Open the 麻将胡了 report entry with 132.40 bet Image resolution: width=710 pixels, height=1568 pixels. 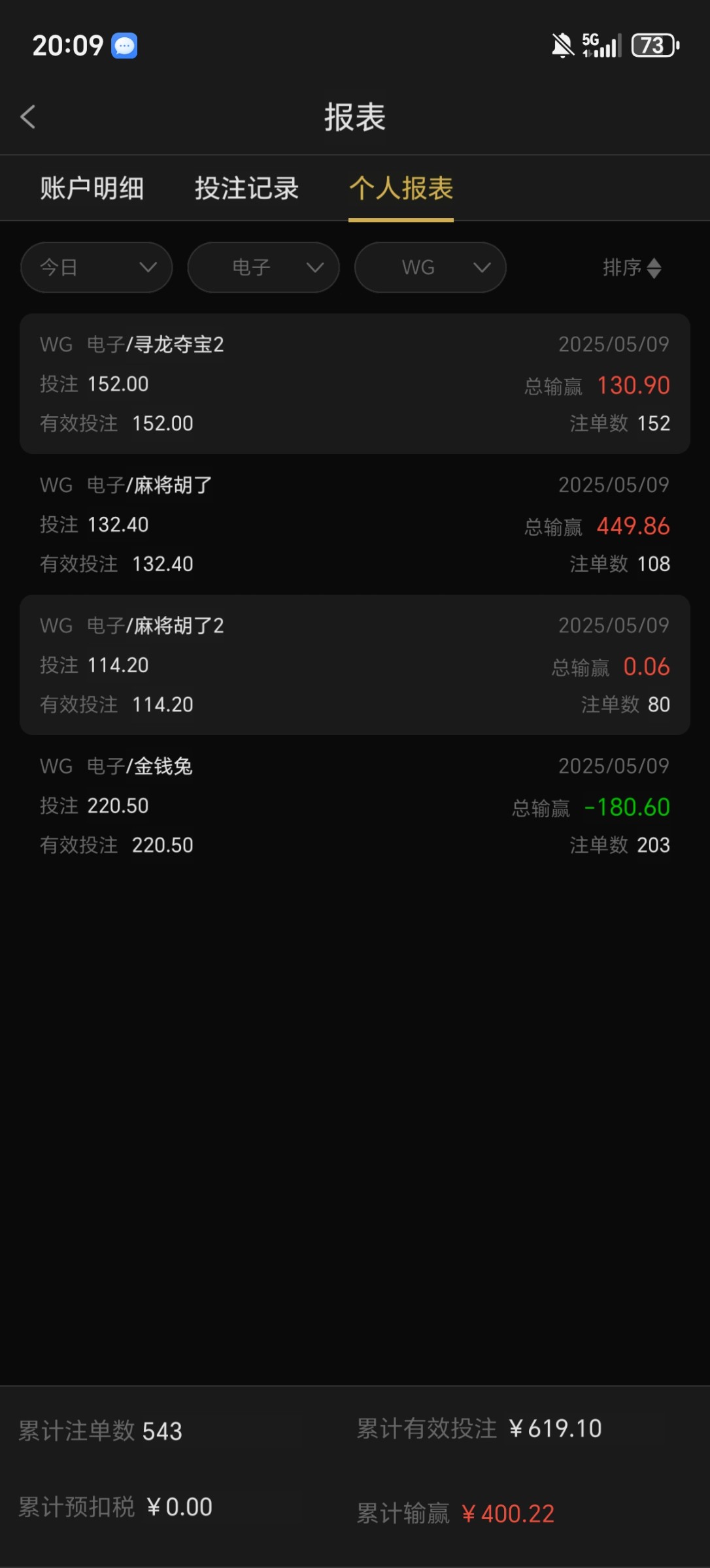[355, 525]
